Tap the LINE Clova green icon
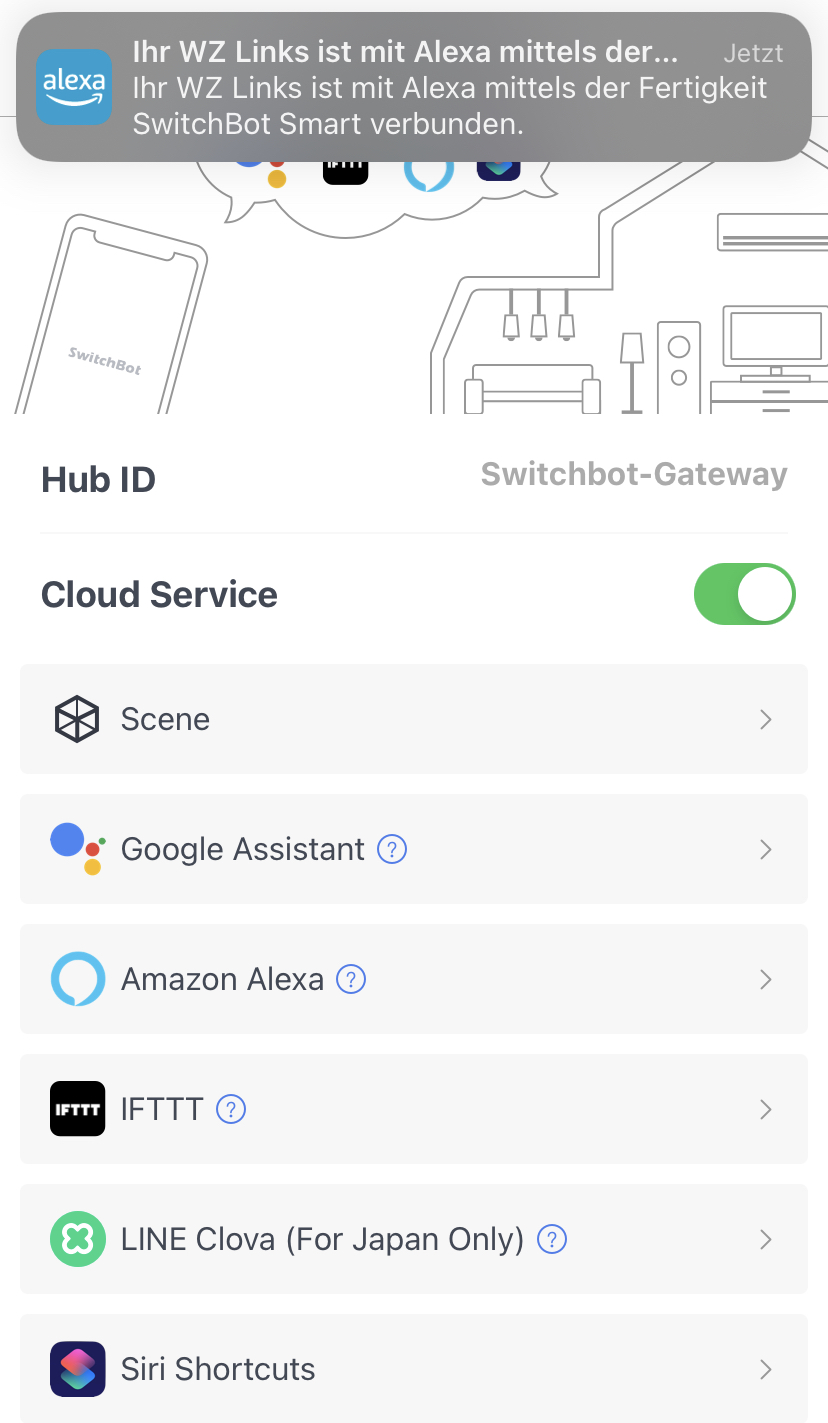828x1423 pixels. click(x=77, y=1239)
